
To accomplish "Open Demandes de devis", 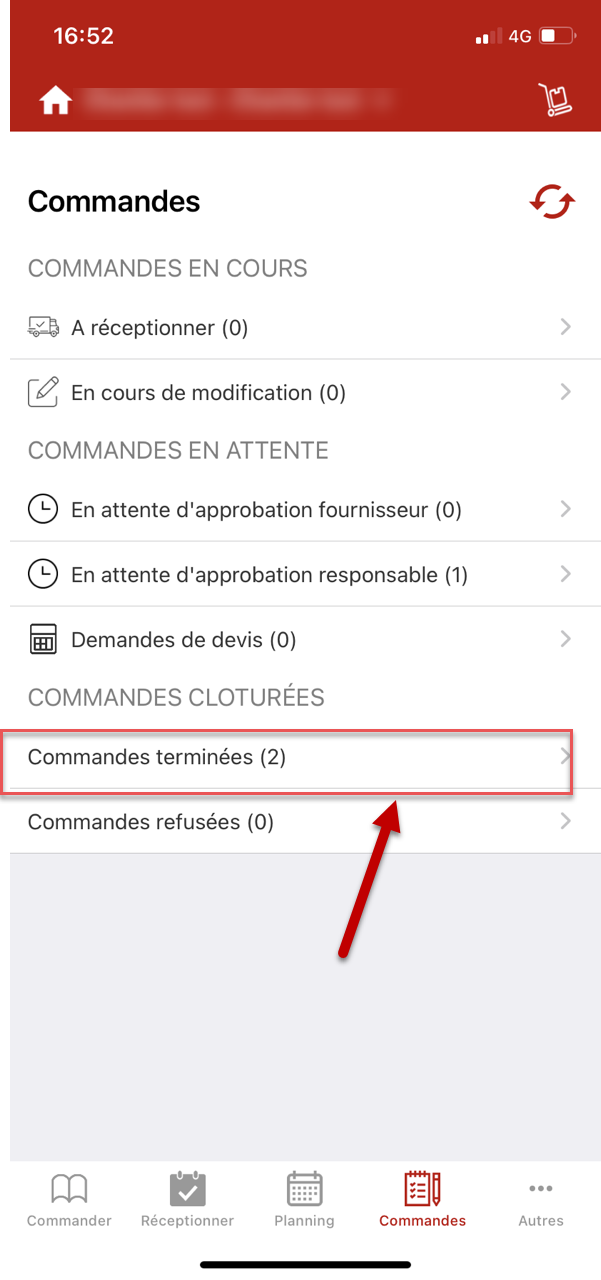I will point(305,639).
